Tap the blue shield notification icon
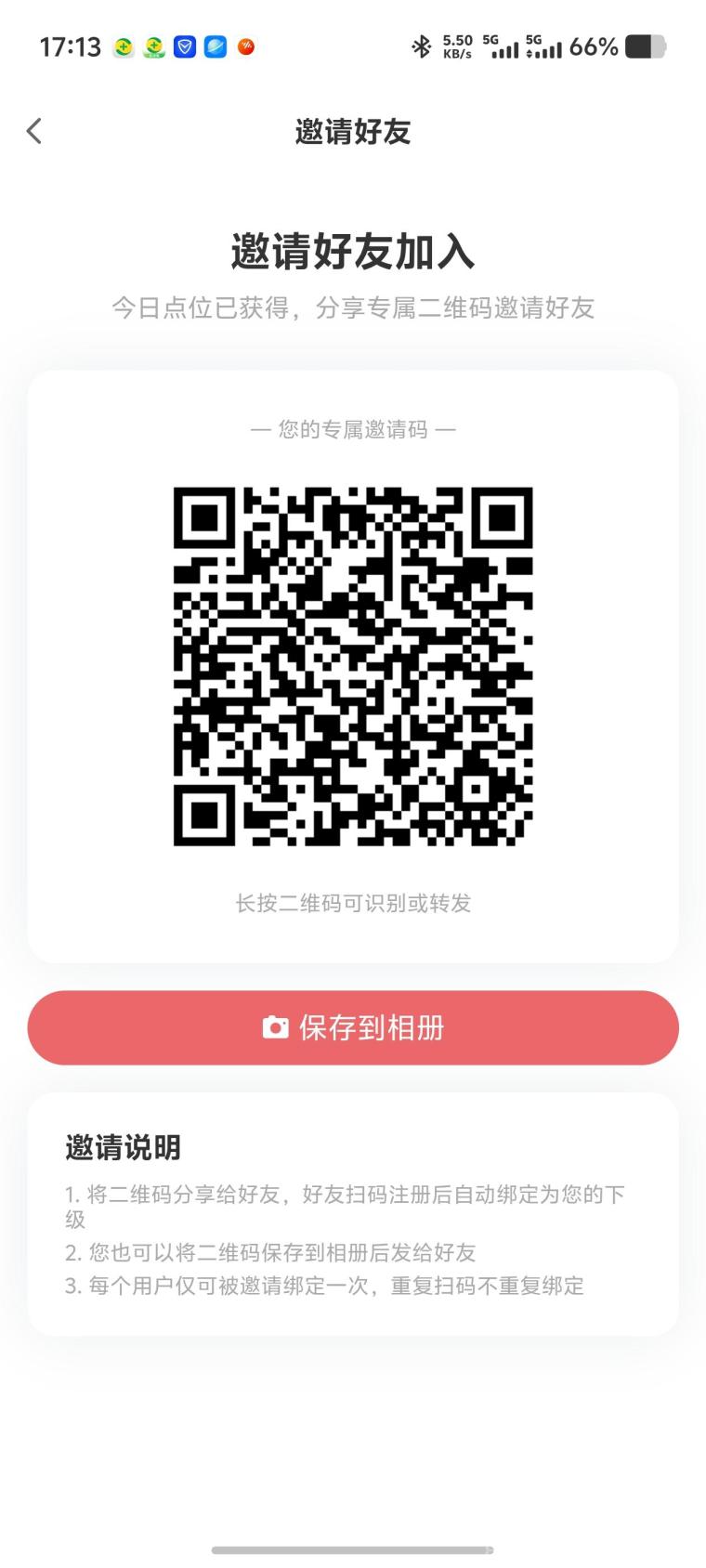The image size is (706, 1568). [186, 46]
